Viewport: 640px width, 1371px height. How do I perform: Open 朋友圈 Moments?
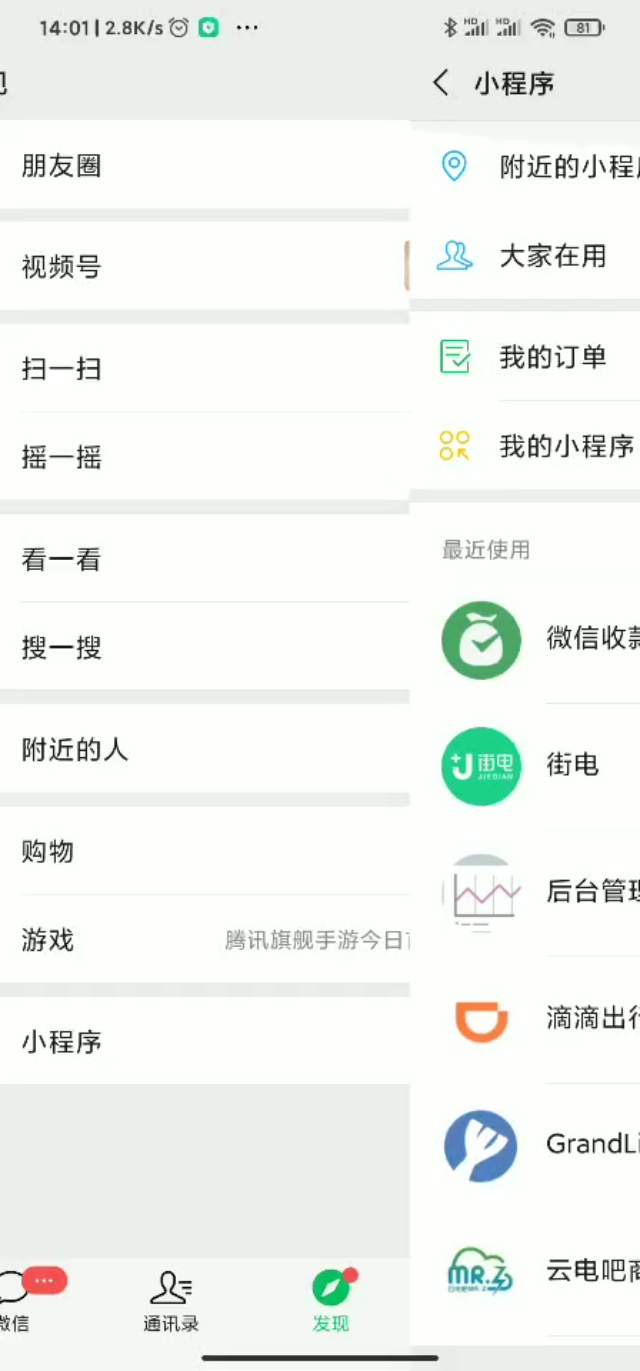[205, 165]
